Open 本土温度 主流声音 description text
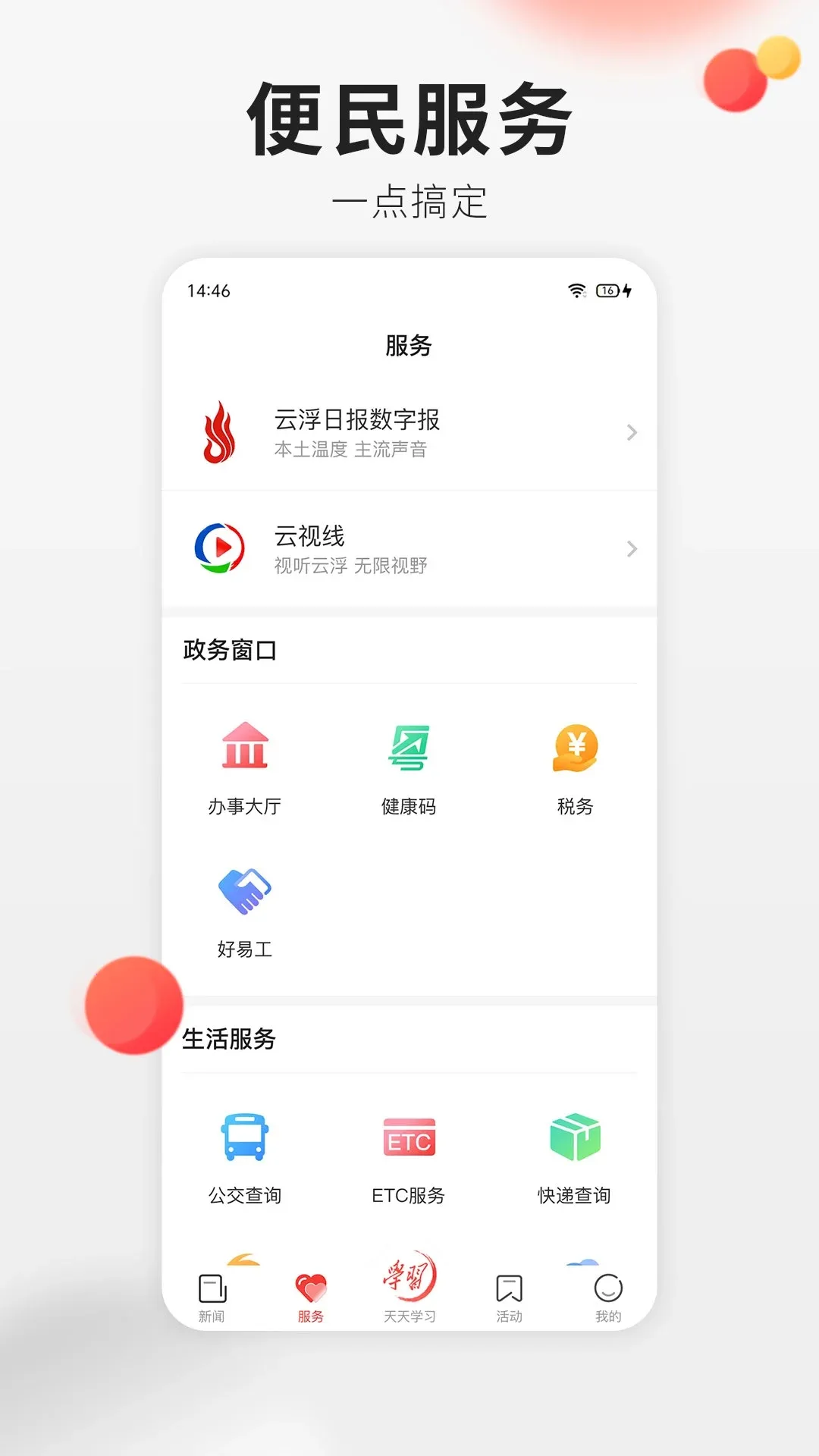Screen dimensions: 819x1456 click(350, 450)
